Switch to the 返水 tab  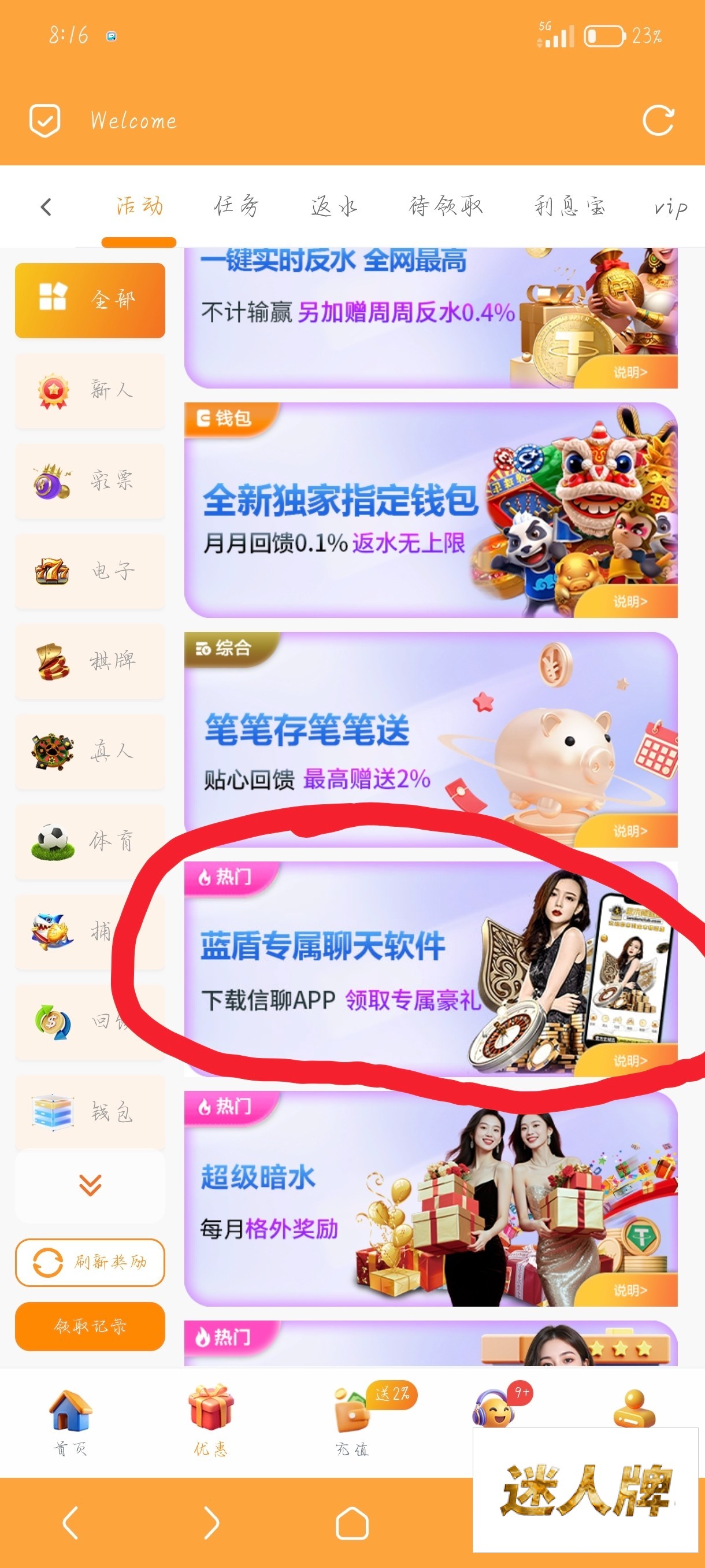[x=333, y=206]
